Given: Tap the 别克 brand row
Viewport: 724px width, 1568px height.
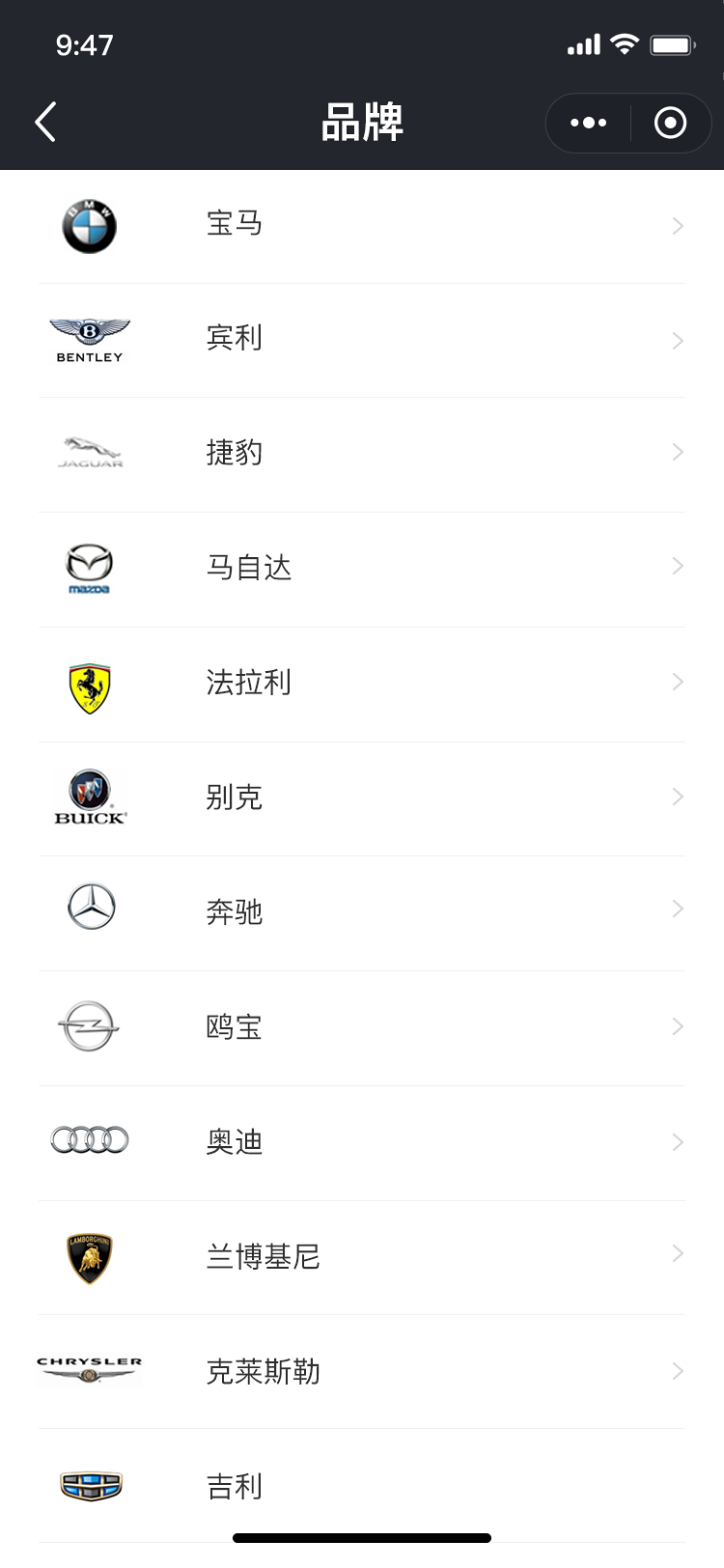Looking at the screenshot, I should pyautogui.click(x=362, y=798).
